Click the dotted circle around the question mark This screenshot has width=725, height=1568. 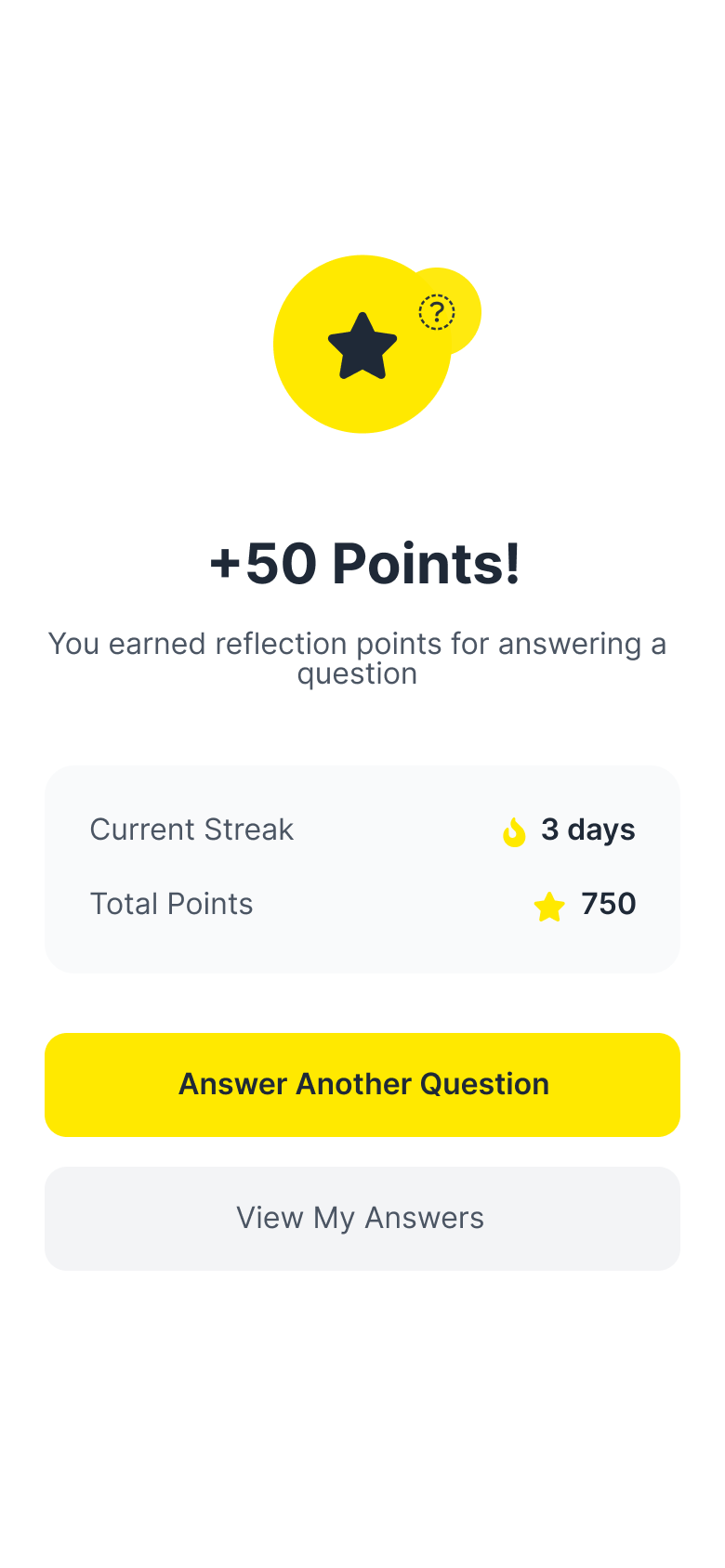(x=436, y=313)
